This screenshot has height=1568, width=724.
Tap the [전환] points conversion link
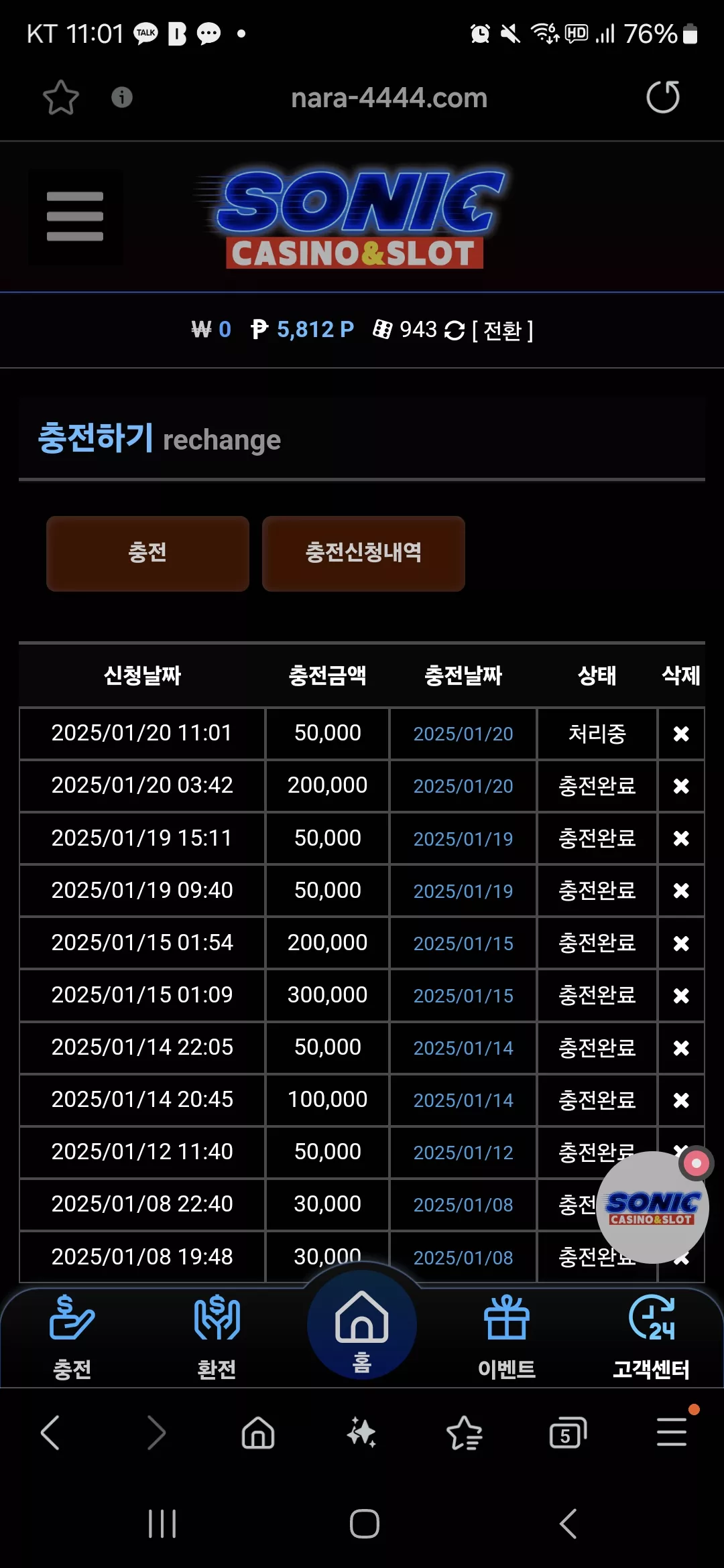point(502,330)
